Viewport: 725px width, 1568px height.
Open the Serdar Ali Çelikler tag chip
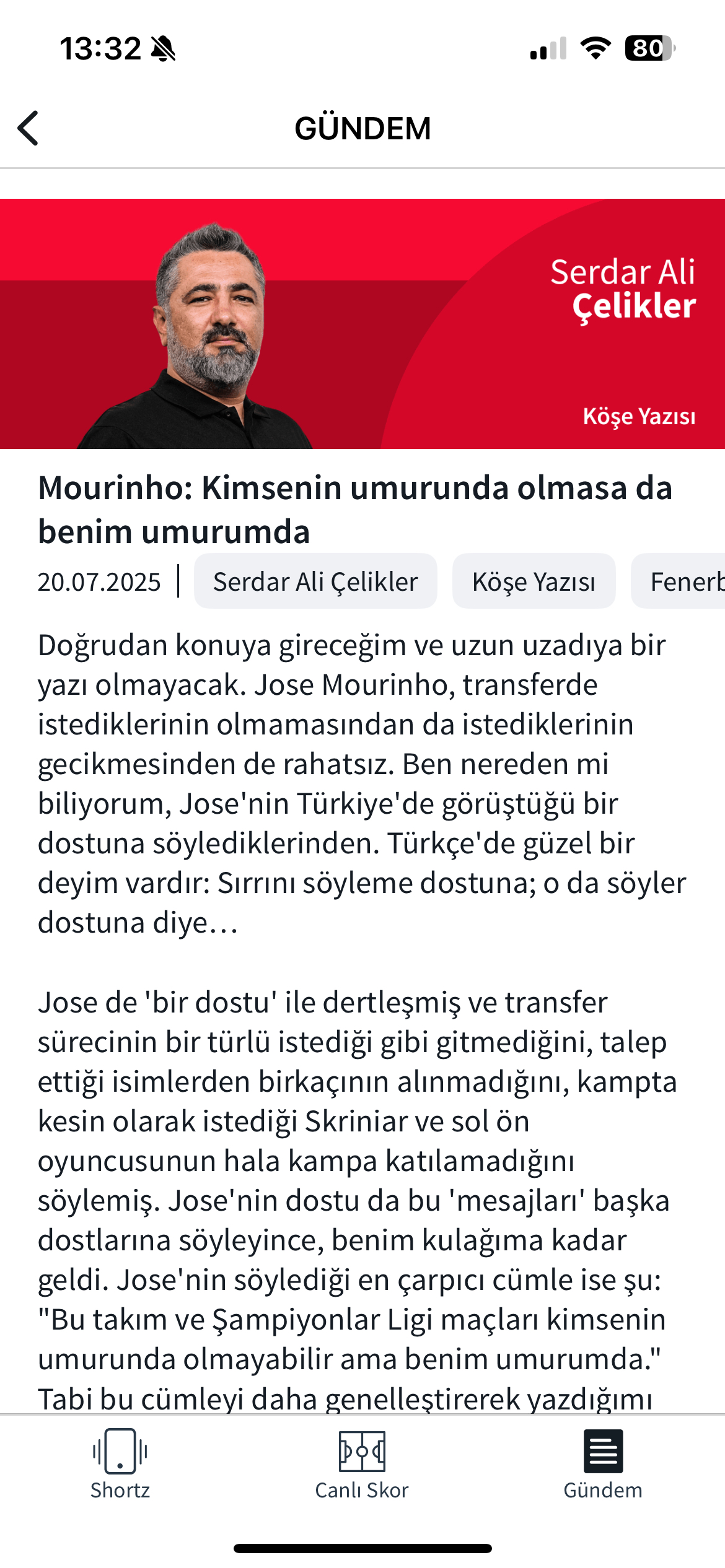[x=315, y=581]
